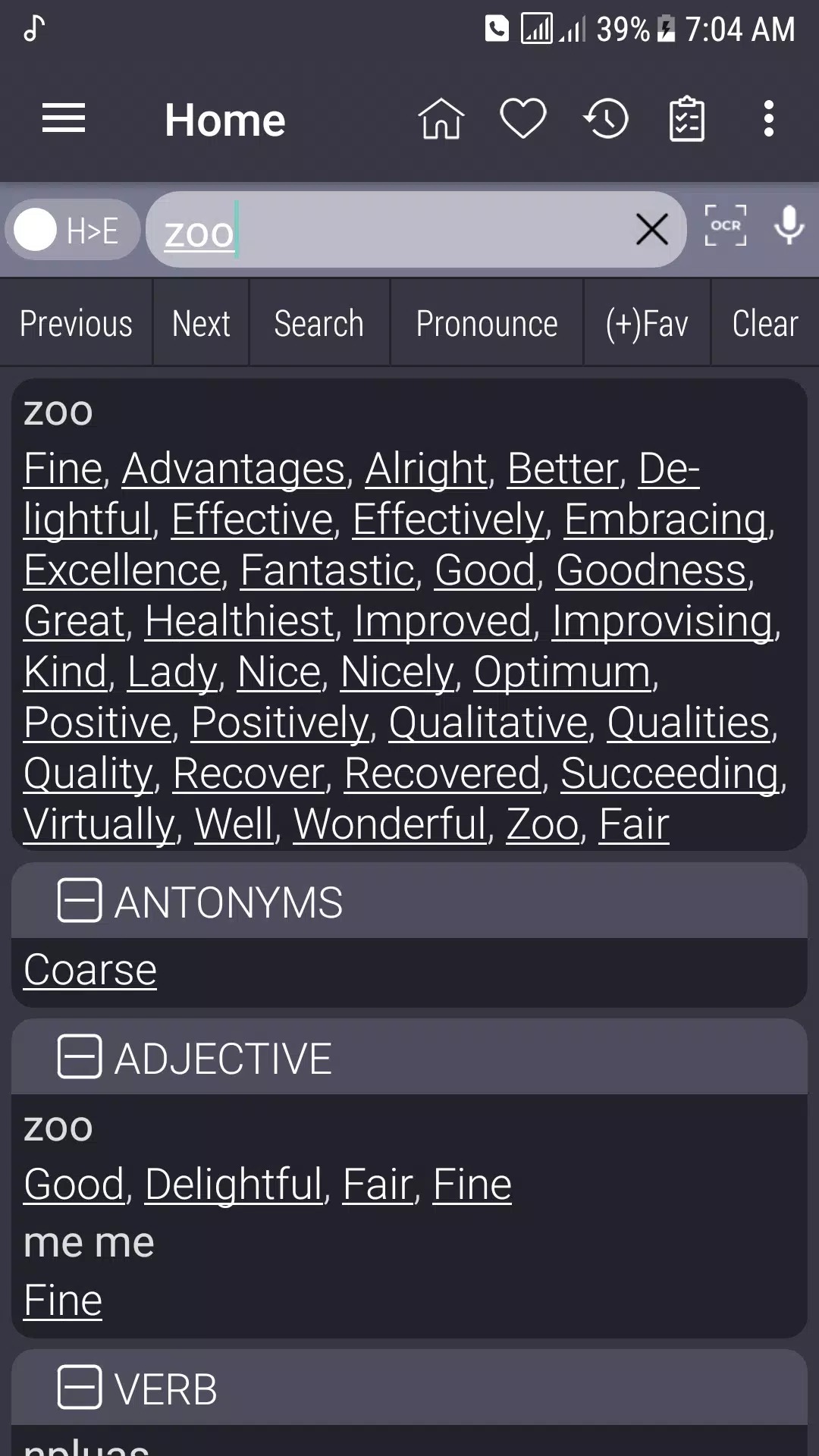
Task: Toggle the H>E language switch
Action: tap(71, 230)
